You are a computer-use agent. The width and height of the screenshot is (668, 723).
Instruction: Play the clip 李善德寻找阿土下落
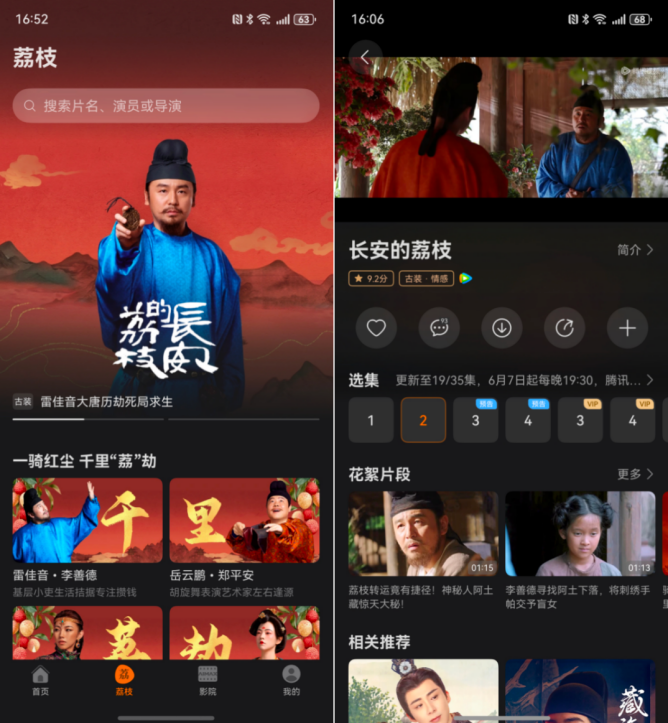pos(580,533)
